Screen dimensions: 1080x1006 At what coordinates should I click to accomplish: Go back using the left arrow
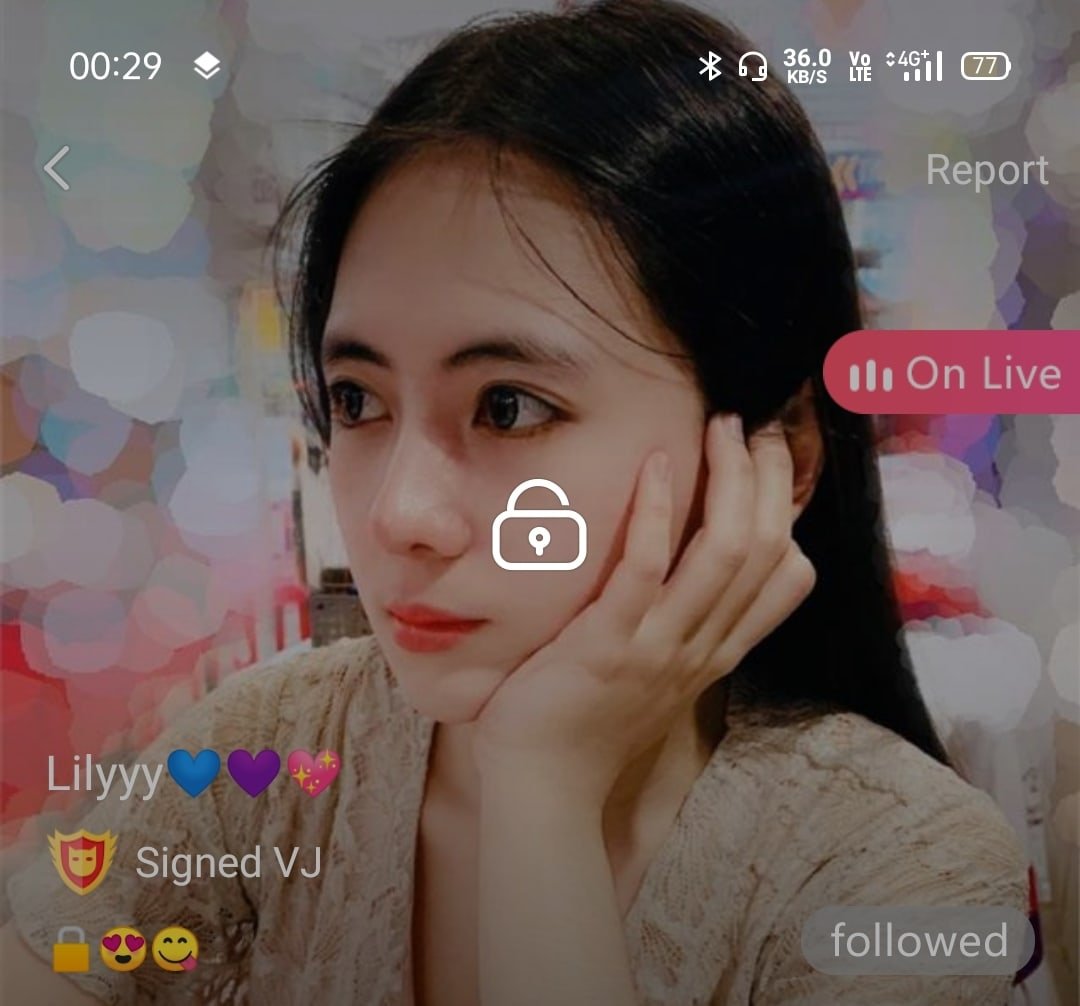(x=57, y=168)
